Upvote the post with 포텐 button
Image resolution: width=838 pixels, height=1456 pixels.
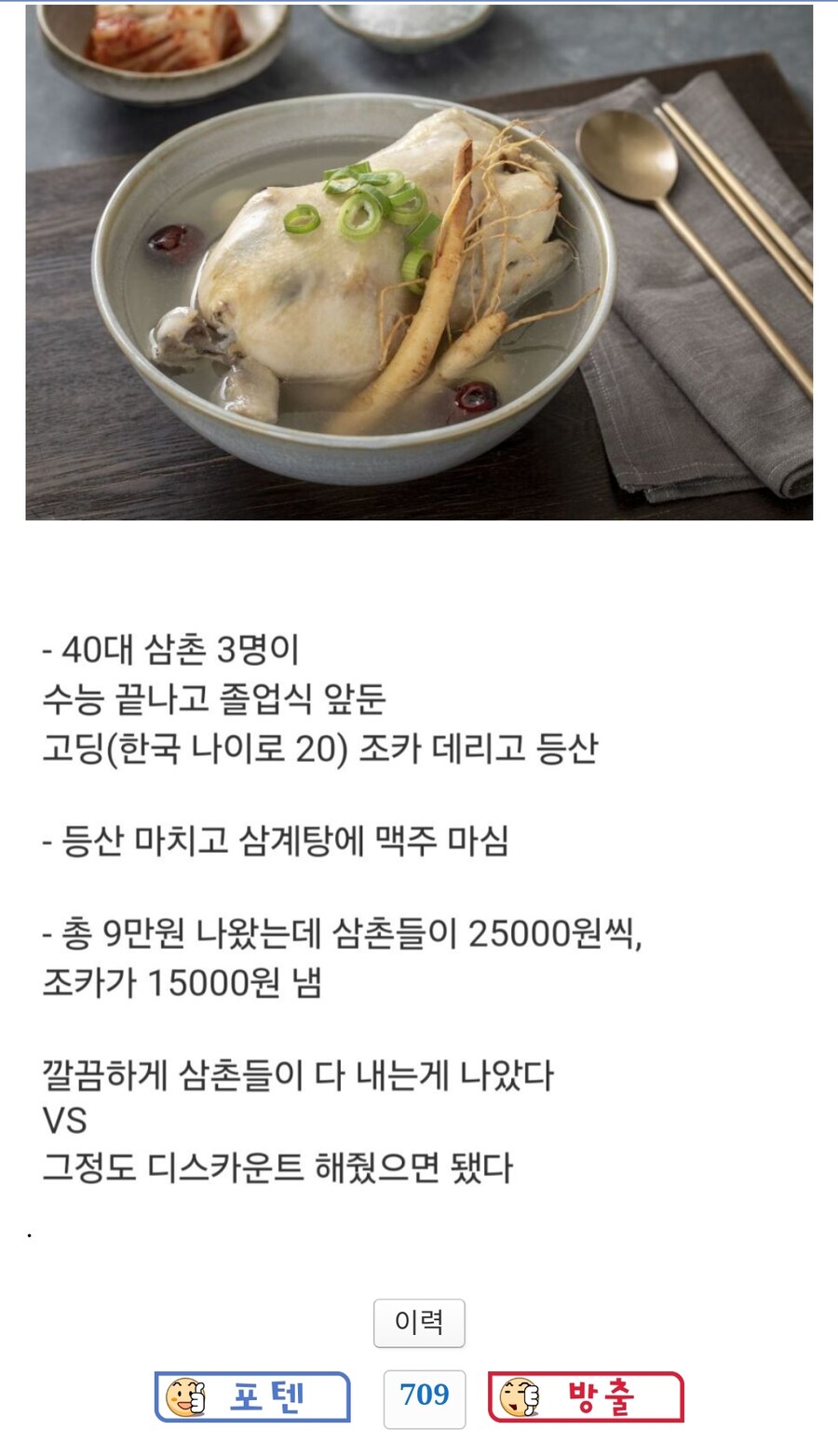252,1396
